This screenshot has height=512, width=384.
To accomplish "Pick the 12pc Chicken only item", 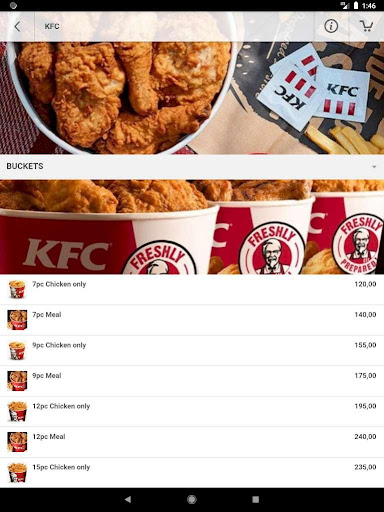I will (x=192, y=411).
